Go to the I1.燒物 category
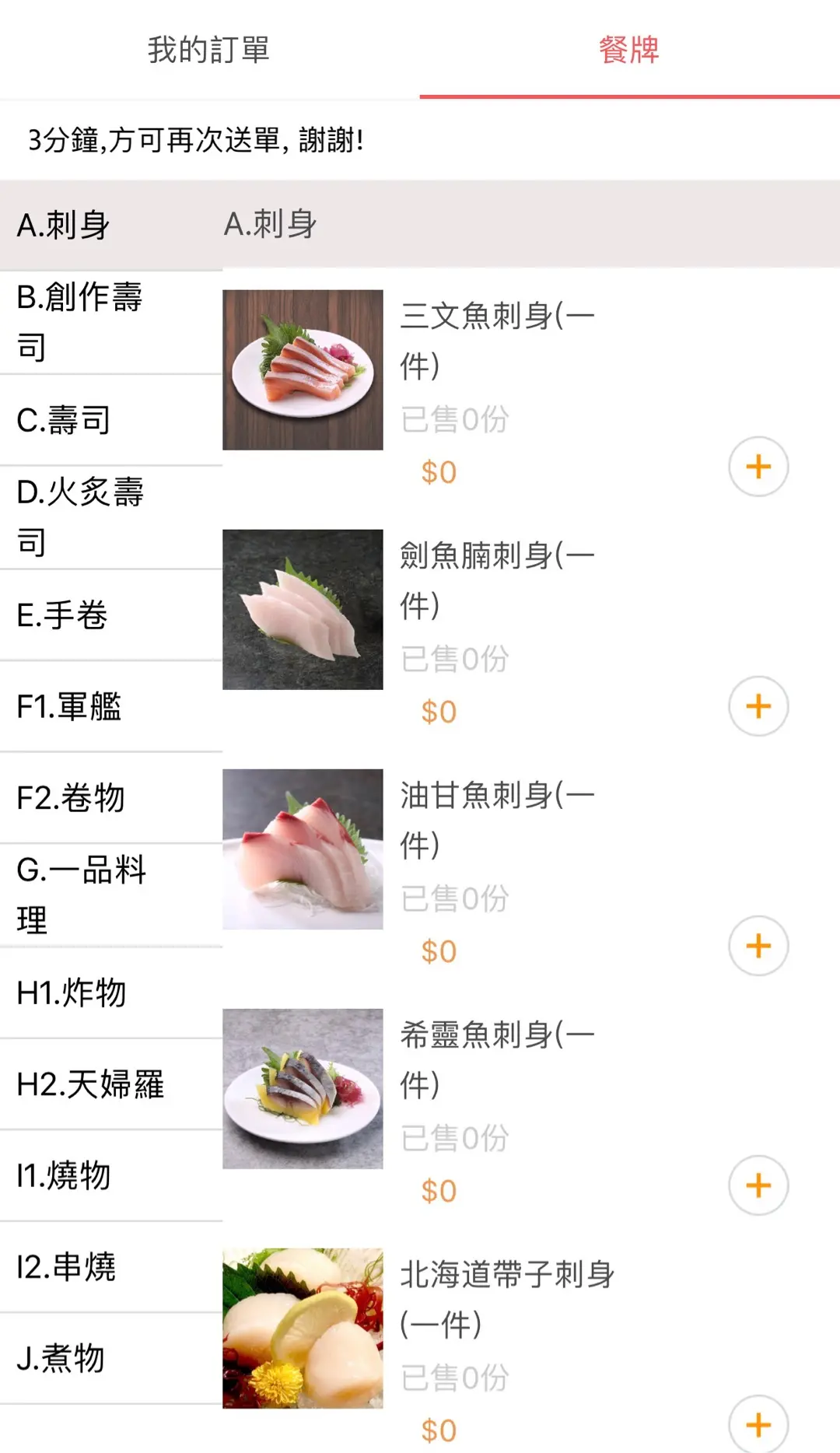Image resolution: width=840 pixels, height=1453 pixels. (110, 1175)
